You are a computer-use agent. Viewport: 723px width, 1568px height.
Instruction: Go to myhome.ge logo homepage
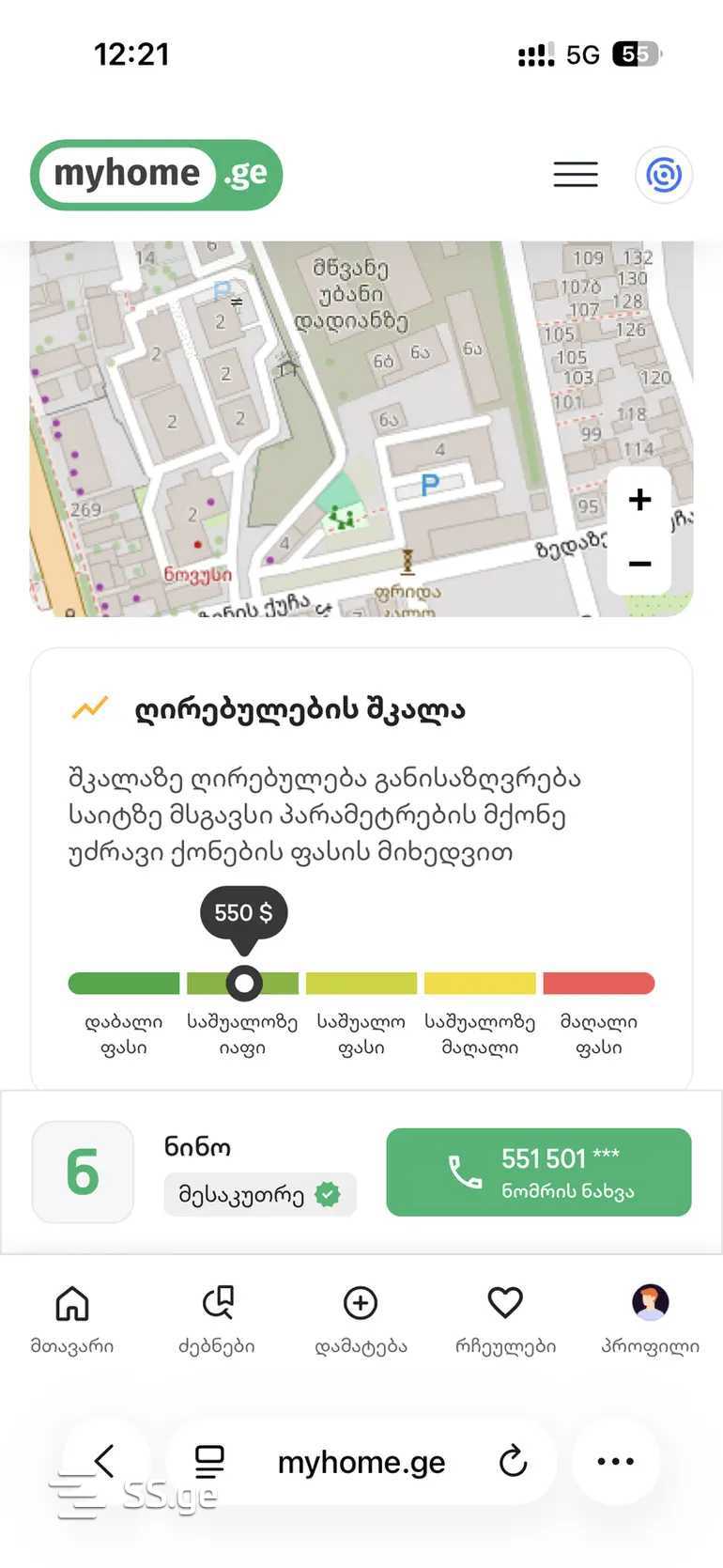pyautogui.click(x=156, y=175)
